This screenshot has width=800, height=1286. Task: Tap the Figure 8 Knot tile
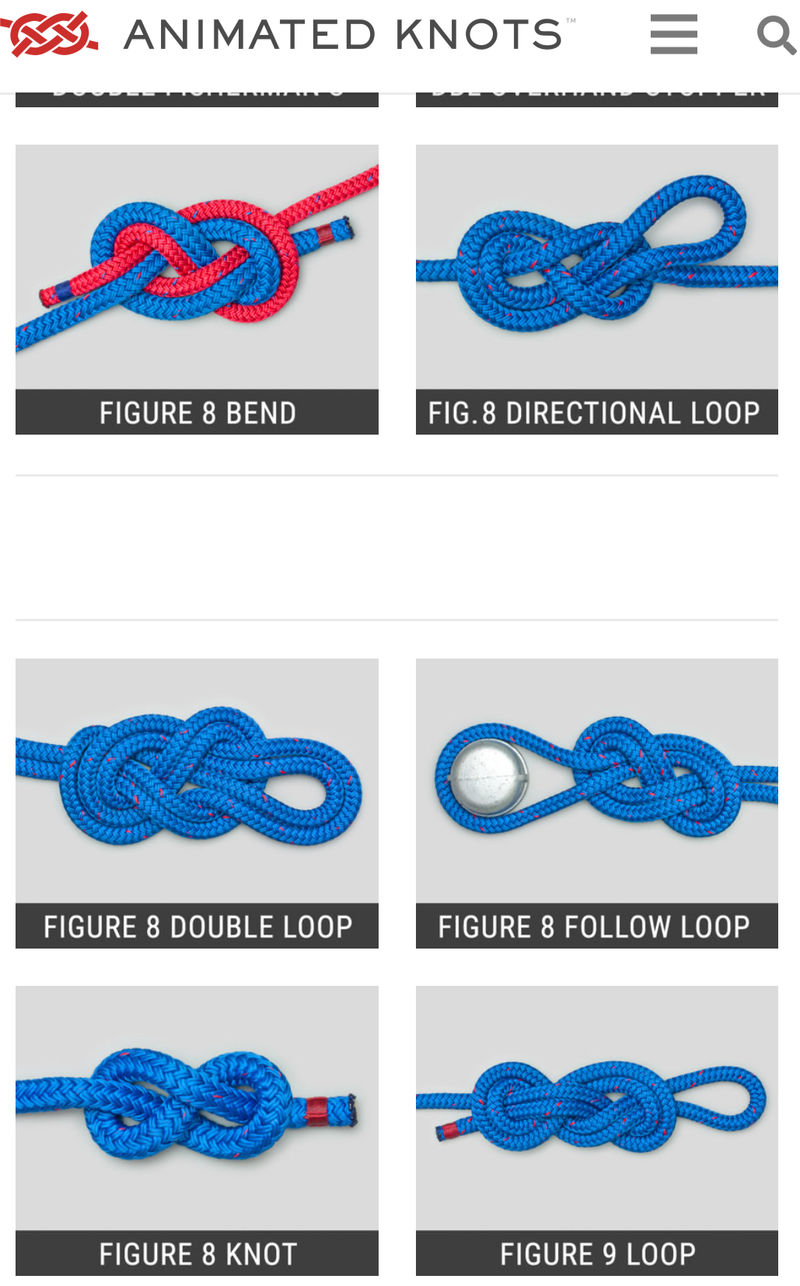point(197,1129)
